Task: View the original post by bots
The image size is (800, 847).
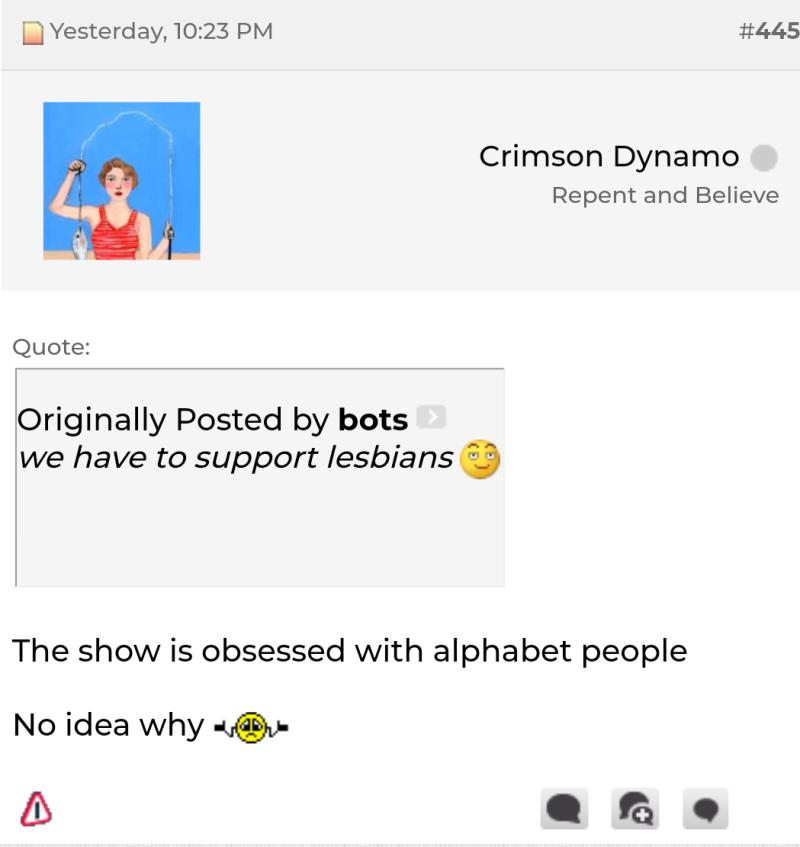Action: point(431,417)
